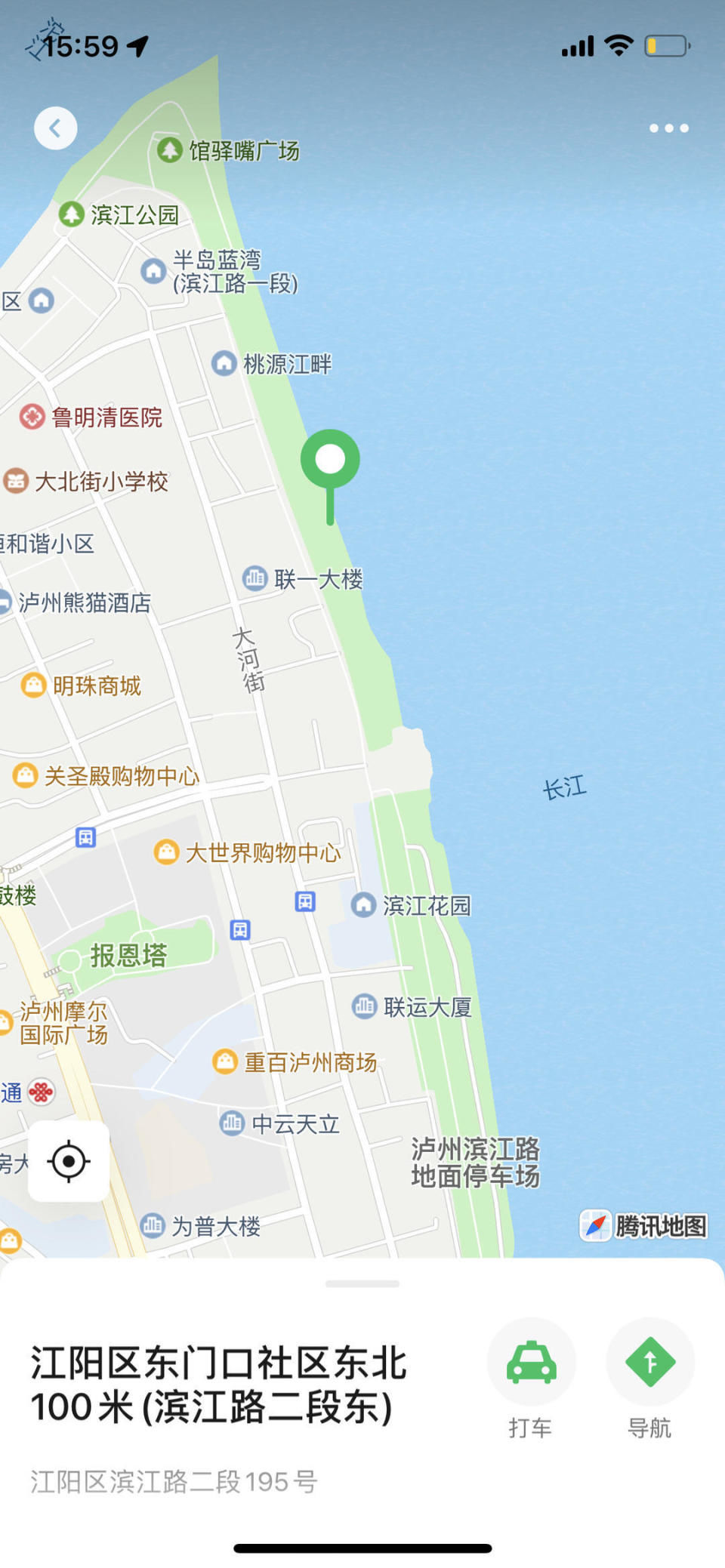The image size is (725, 1568).
Task: Expand the bottom sheet drag handle
Action: click(362, 1283)
